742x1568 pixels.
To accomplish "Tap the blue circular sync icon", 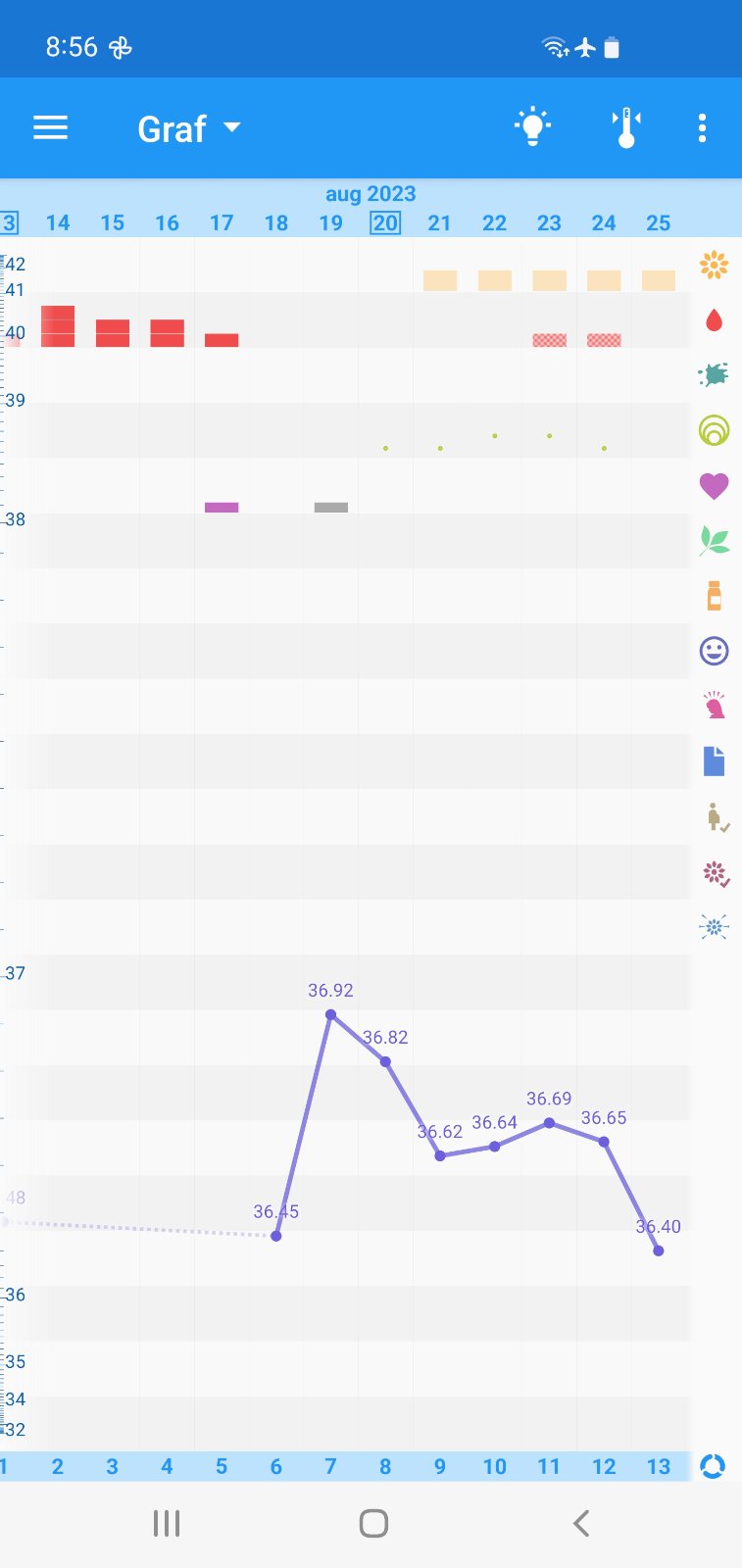I will coord(713,1466).
